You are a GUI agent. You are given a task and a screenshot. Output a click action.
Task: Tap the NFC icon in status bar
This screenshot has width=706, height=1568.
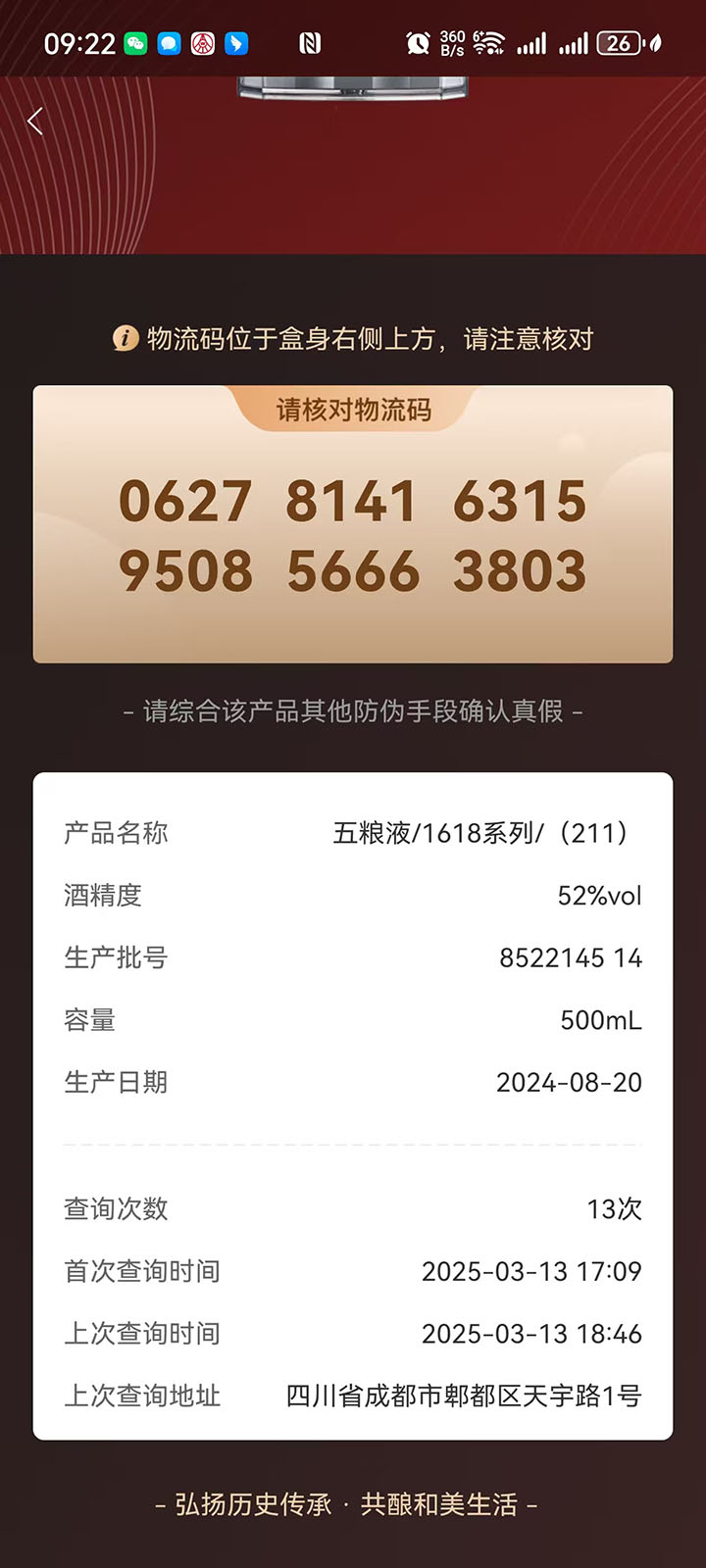[x=311, y=43]
